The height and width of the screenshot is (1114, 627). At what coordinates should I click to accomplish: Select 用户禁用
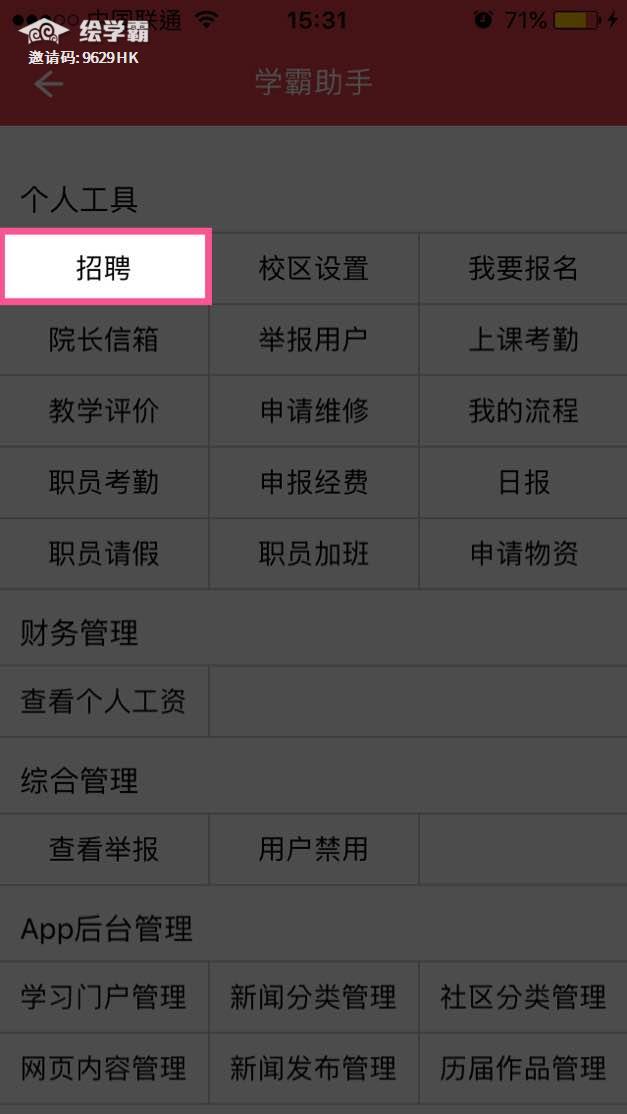pos(314,849)
